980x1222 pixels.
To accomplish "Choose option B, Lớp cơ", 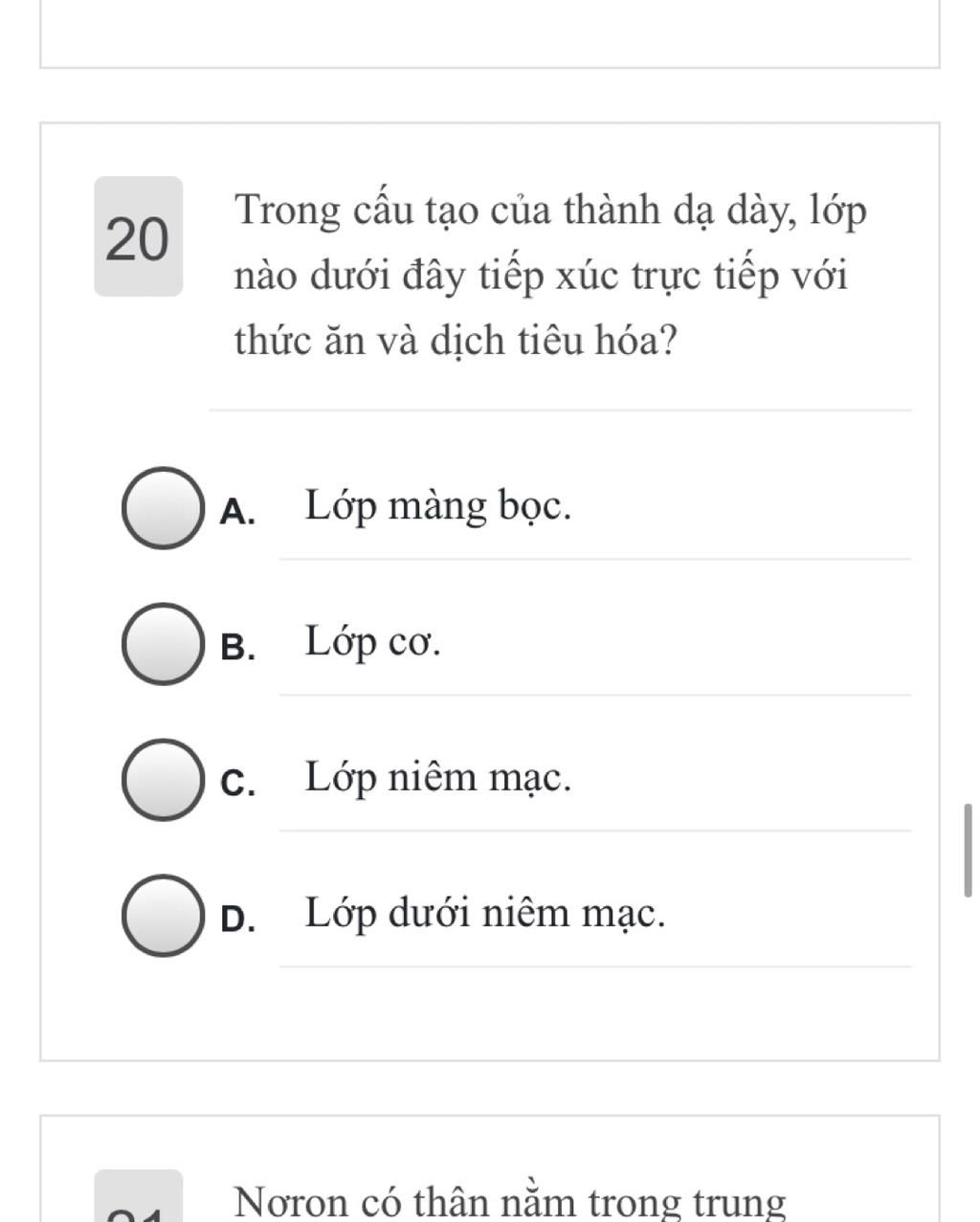I will 163,644.
